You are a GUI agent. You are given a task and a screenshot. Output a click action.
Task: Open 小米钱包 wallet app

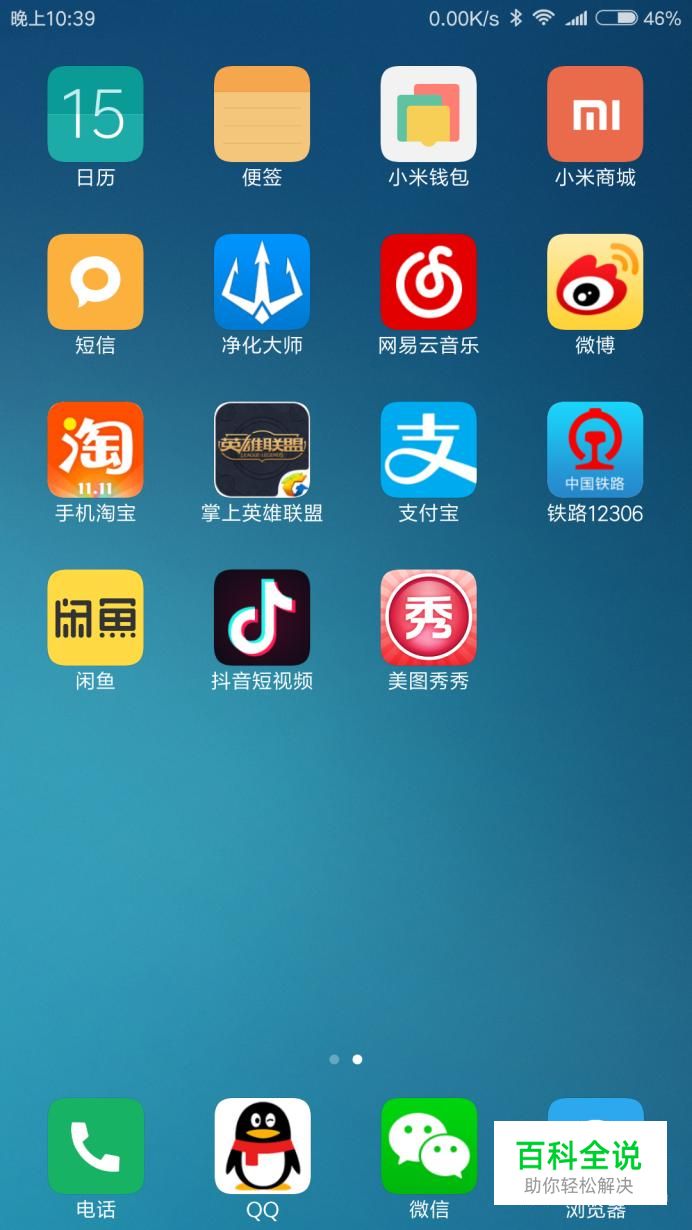point(428,114)
